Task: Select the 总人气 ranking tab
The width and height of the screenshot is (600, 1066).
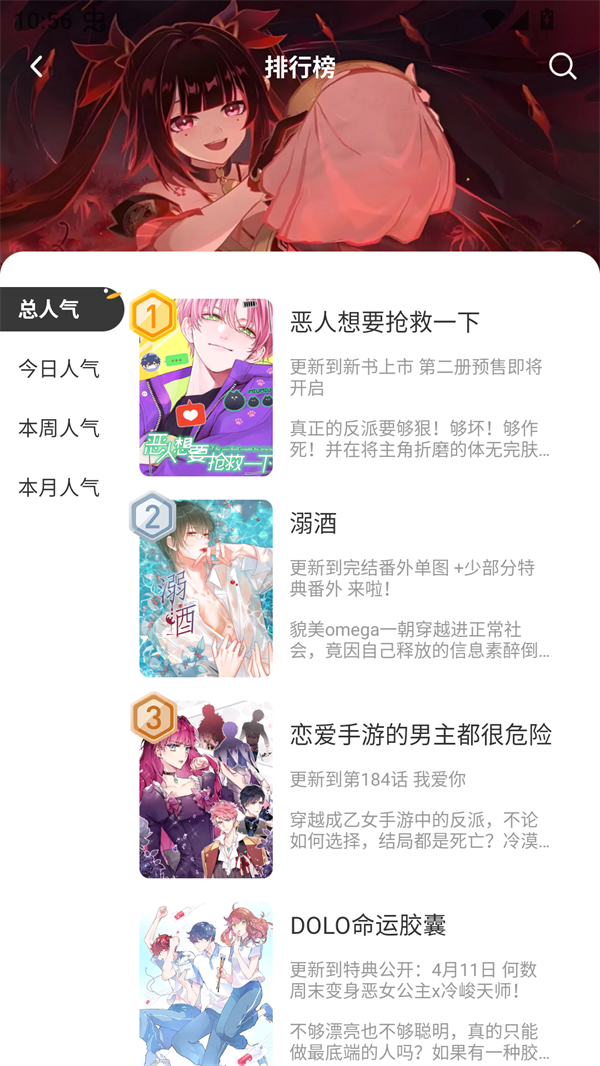Action: point(50,309)
